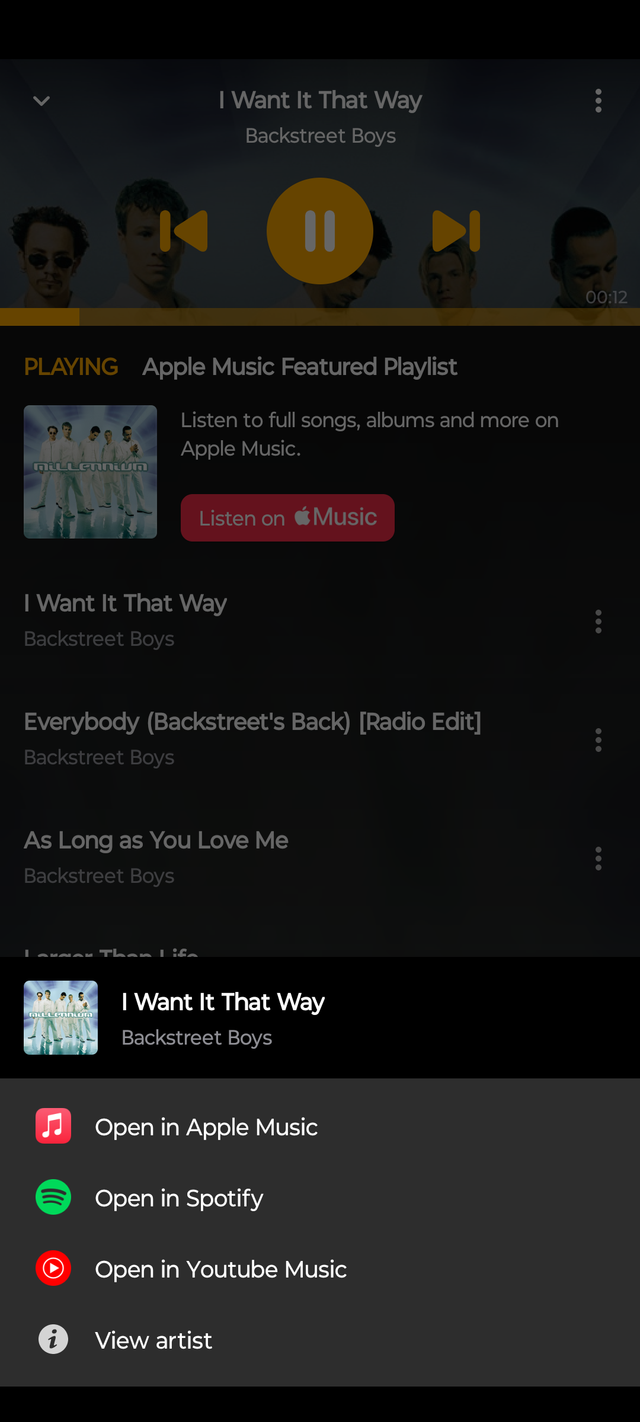Collapse the player with the down chevron

click(x=41, y=100)
